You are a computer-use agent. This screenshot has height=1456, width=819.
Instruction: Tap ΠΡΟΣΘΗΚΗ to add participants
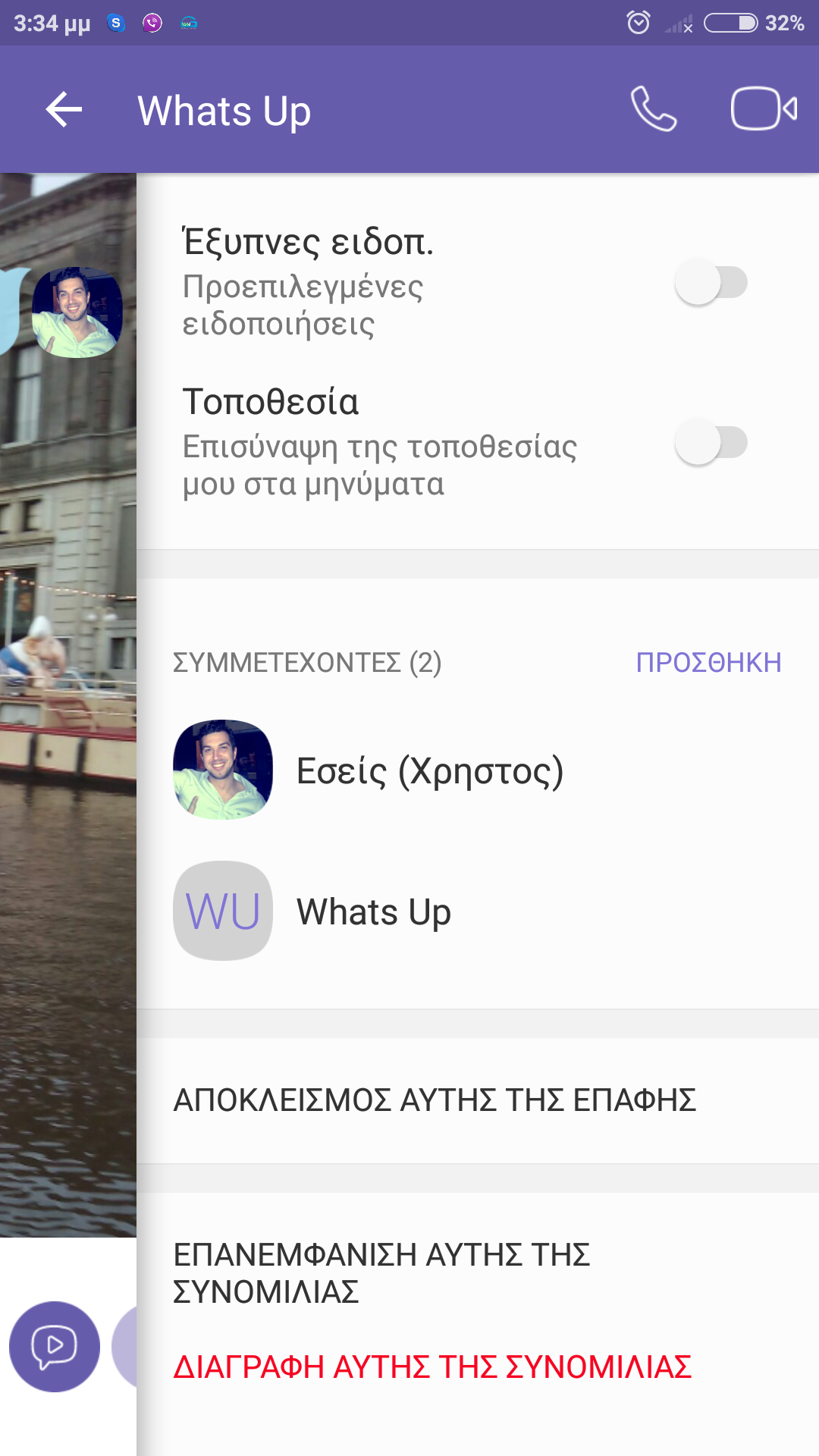[x=708, y=663]
